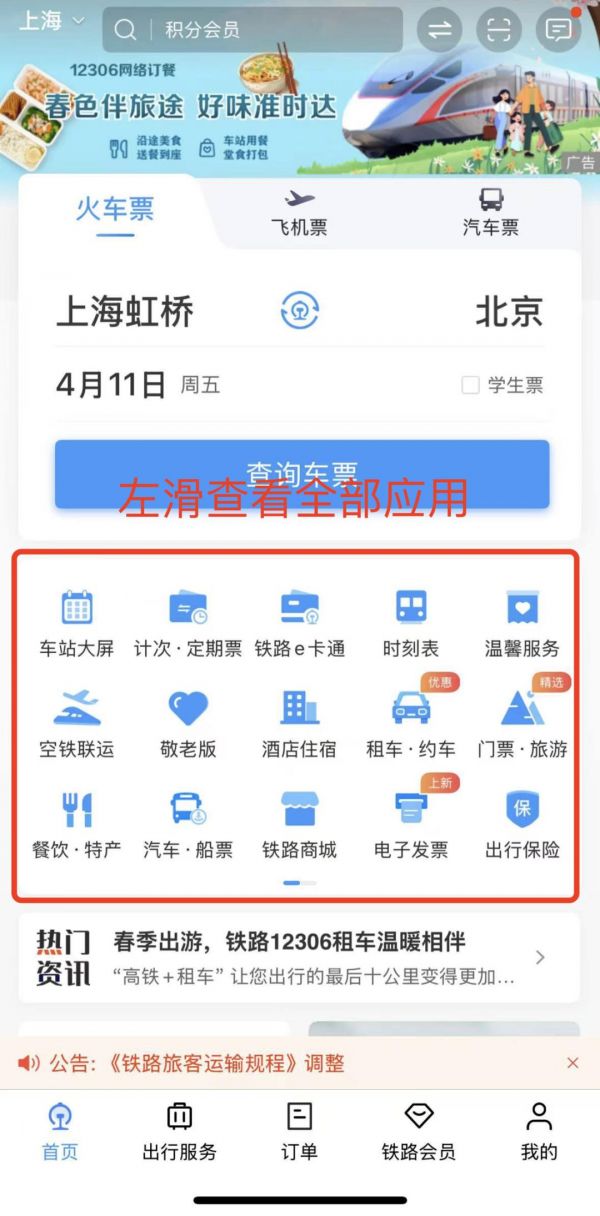The width and height of the screenshot is (600, 1216).
Task: Go to the 订单 tab
Action: 299,1130
